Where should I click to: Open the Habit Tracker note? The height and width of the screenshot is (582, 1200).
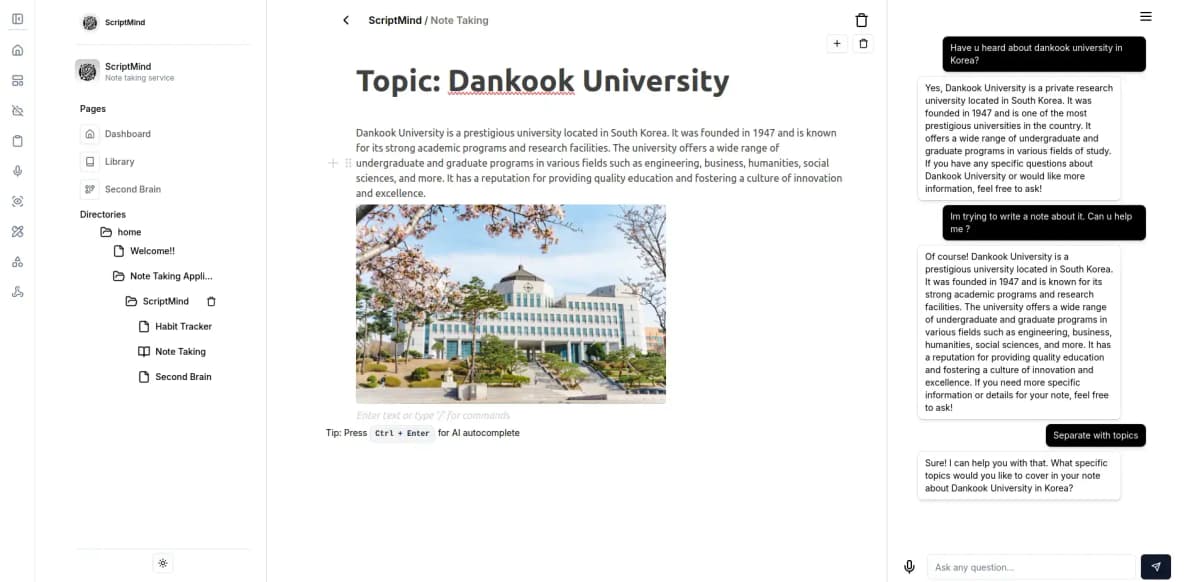click(x=183, y=326)
